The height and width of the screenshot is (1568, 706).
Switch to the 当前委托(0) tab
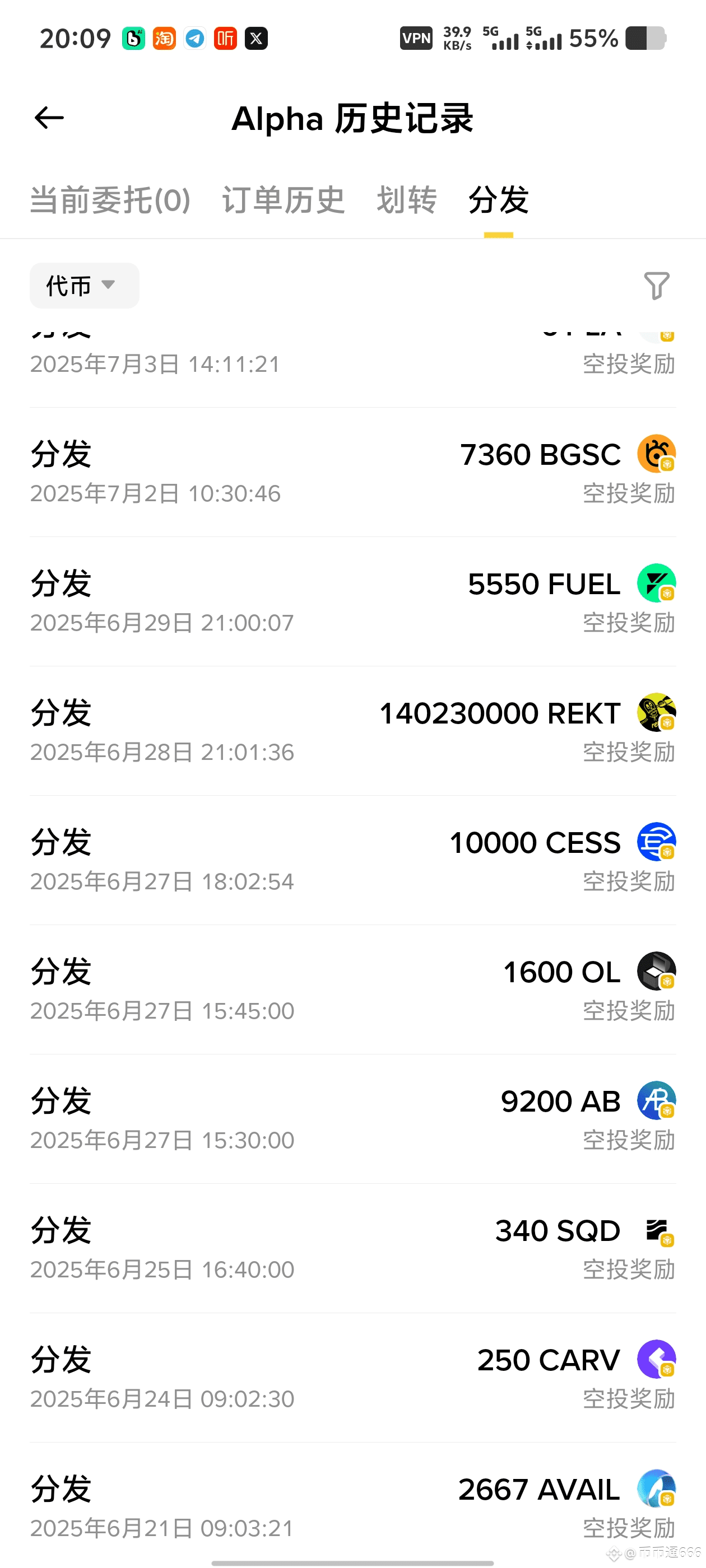[x=110, y=200]
